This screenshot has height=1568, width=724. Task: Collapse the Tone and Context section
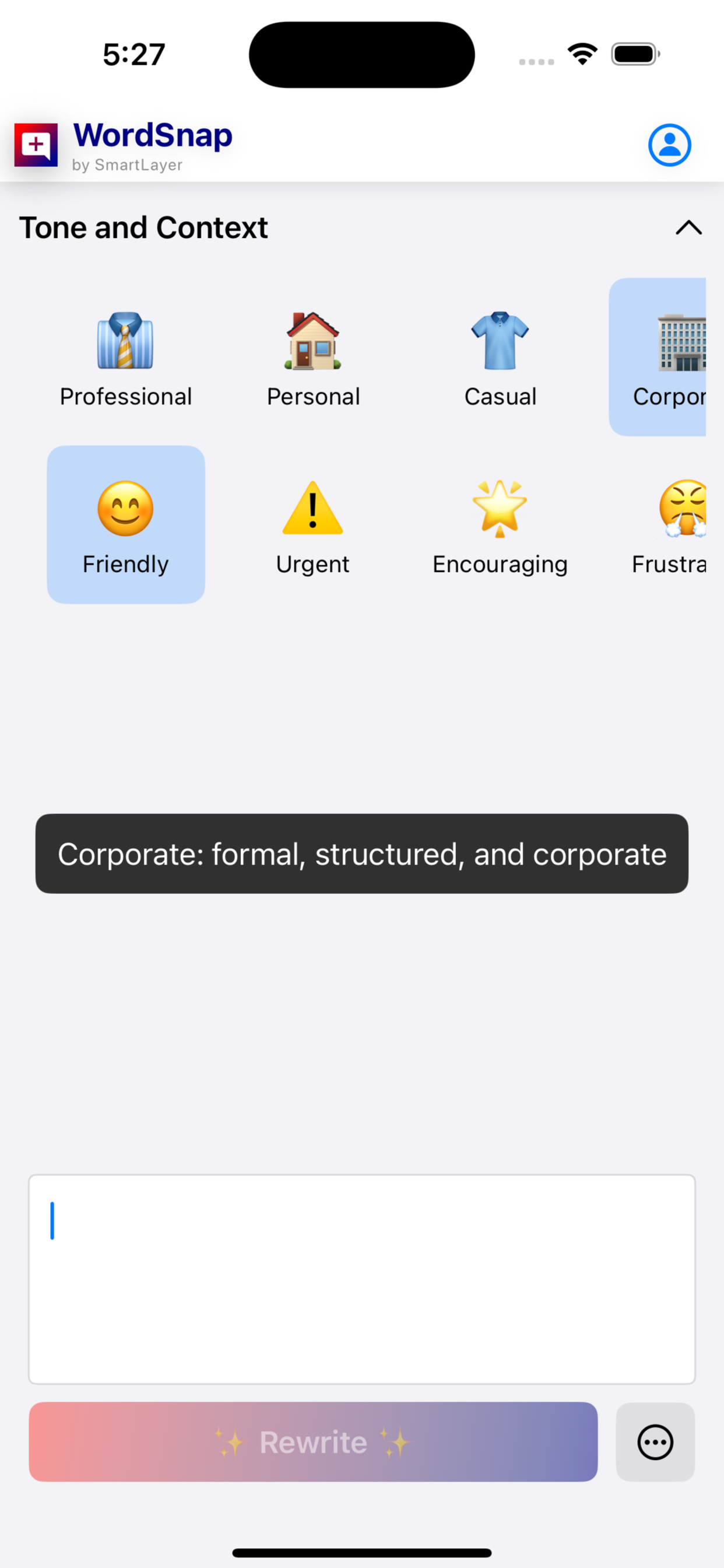tap(688, 228)
